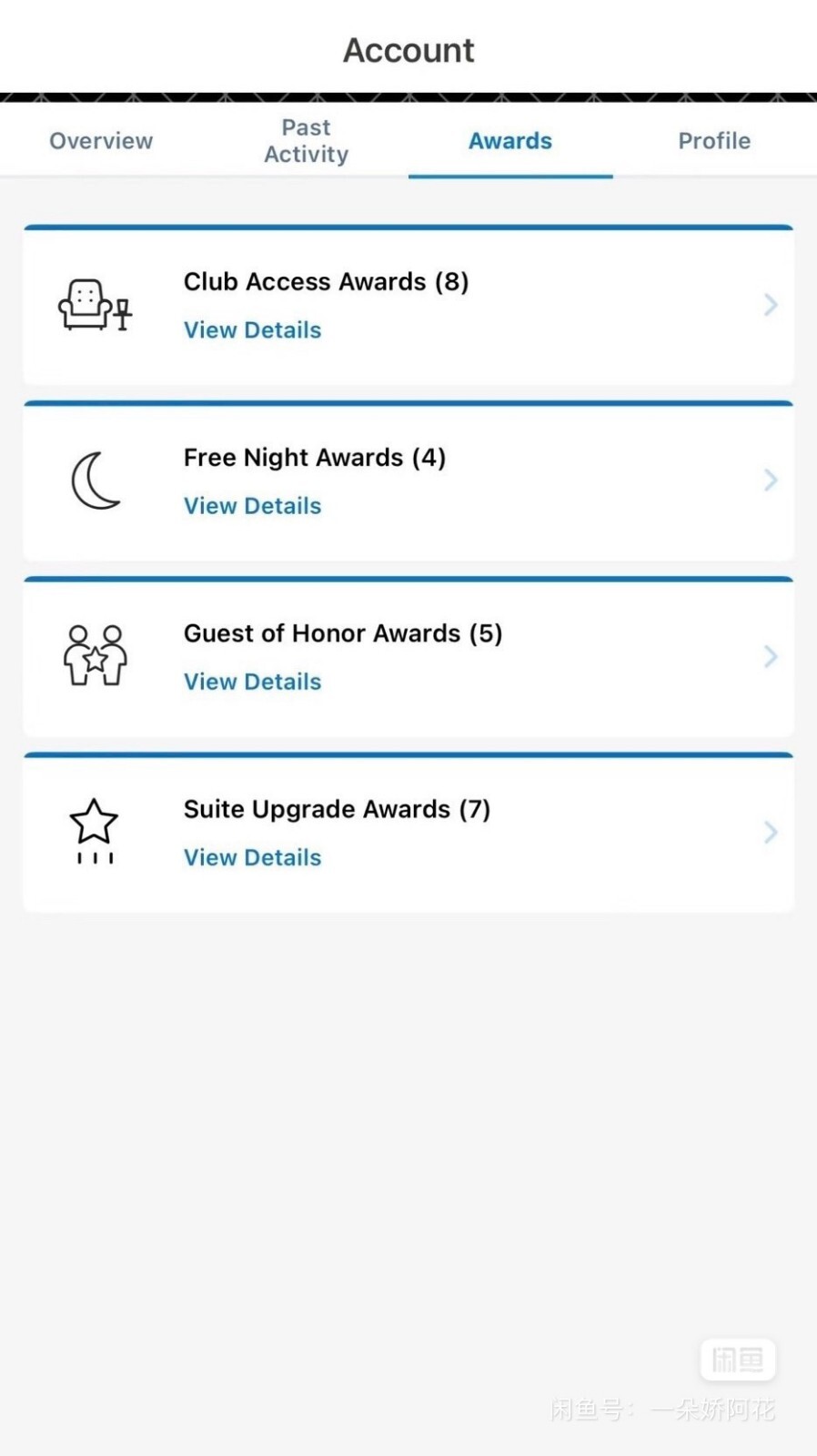
Task: Click the active Awards tab
Action: 510,140
